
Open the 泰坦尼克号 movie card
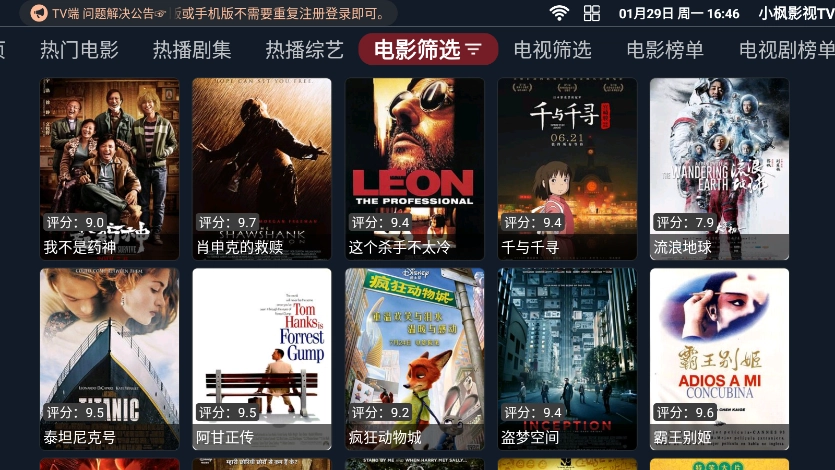click(110, 358)
